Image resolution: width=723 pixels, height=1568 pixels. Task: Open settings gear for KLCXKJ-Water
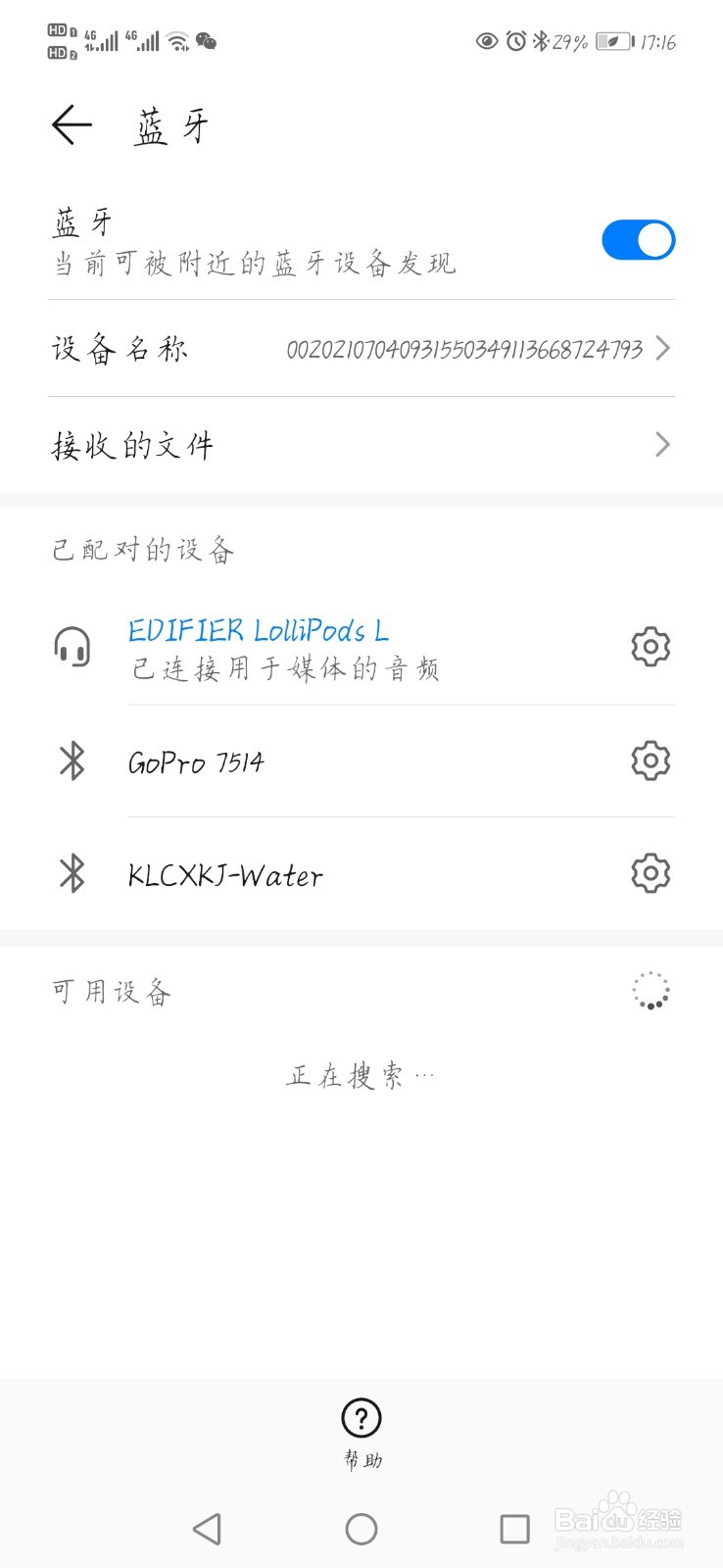tap(651, 873)
